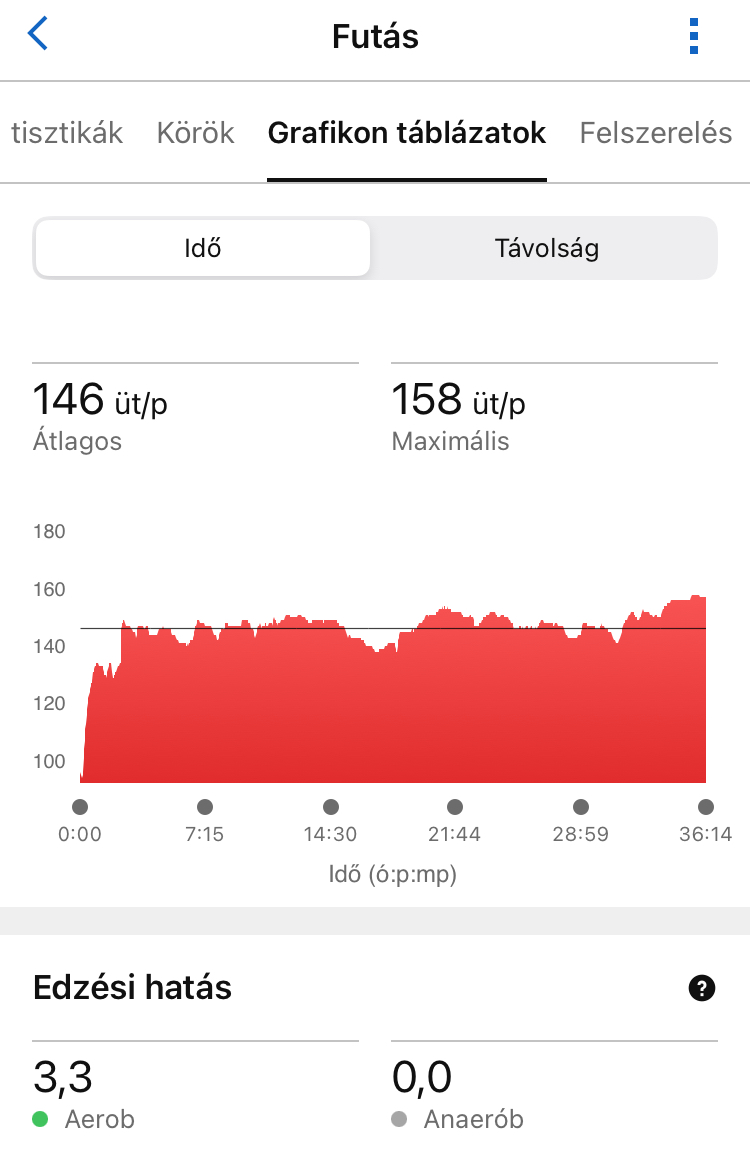Open help for Edzési hatás

pyautogui.click(x=702, y=989)
